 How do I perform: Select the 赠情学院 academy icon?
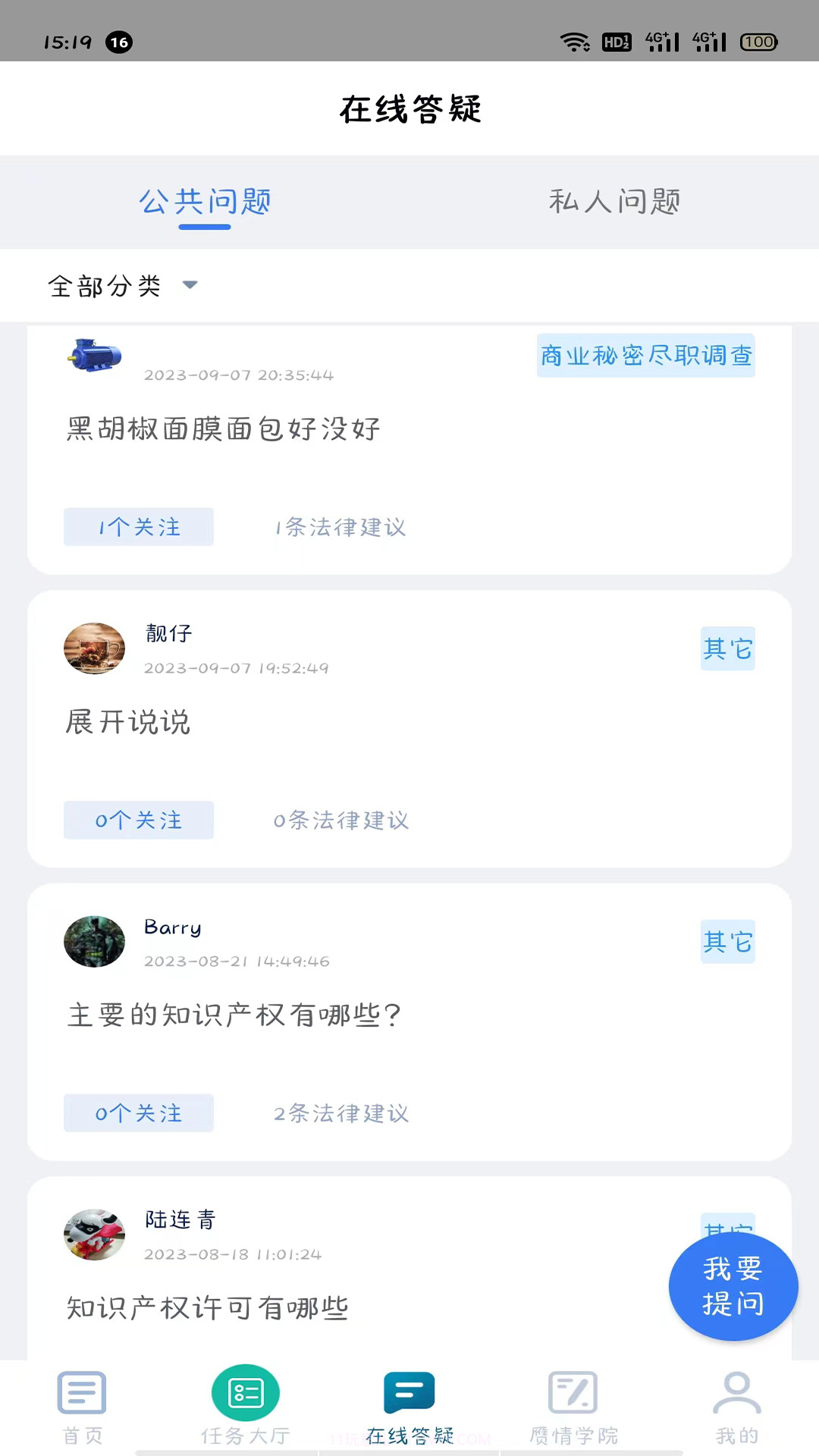click(x=573, y=1392)
